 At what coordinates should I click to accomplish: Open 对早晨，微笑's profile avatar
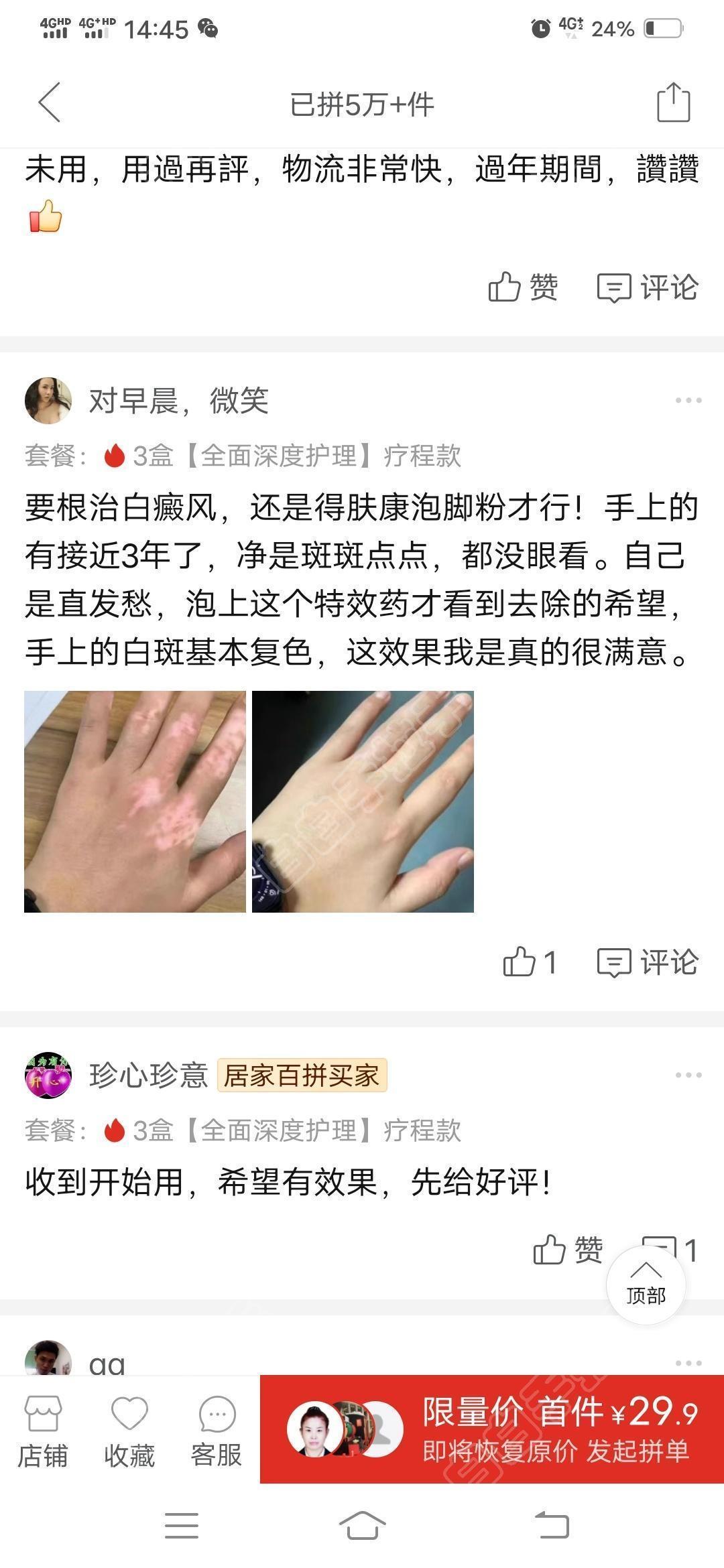point(48,401)
